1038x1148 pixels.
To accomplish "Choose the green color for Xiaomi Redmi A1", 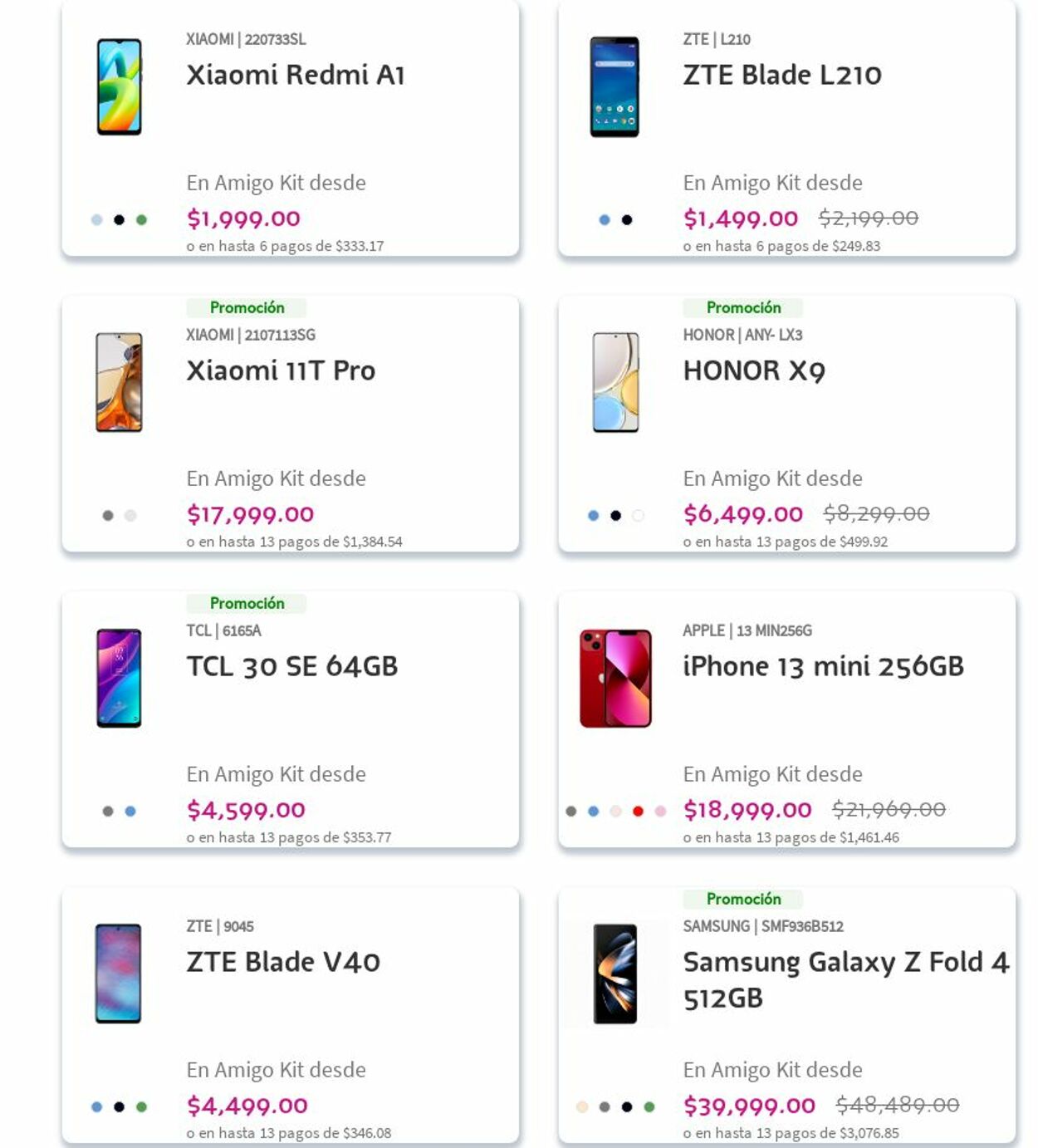I will point(141,220).
